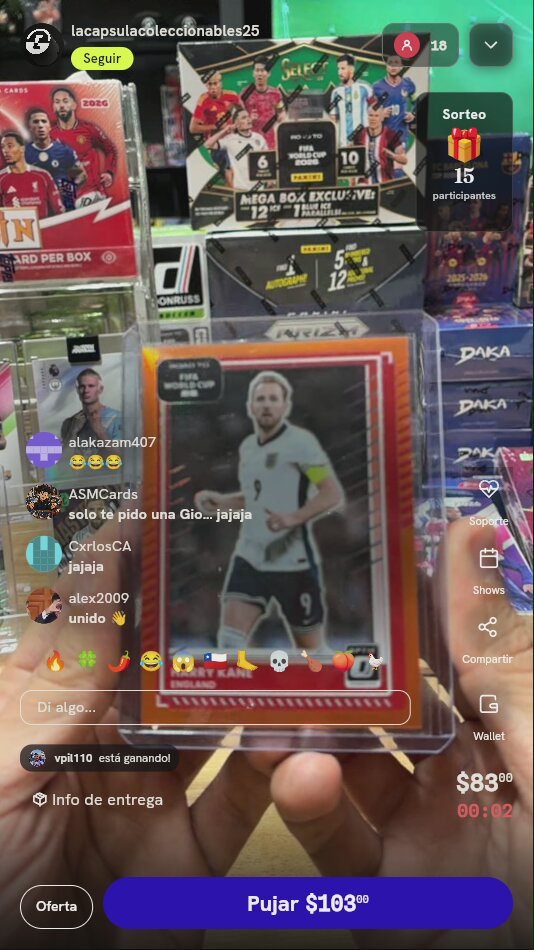The width and height of the screenshot is (534, 950).
Task: Open Info de entrega details
Action: click(98, 800)
